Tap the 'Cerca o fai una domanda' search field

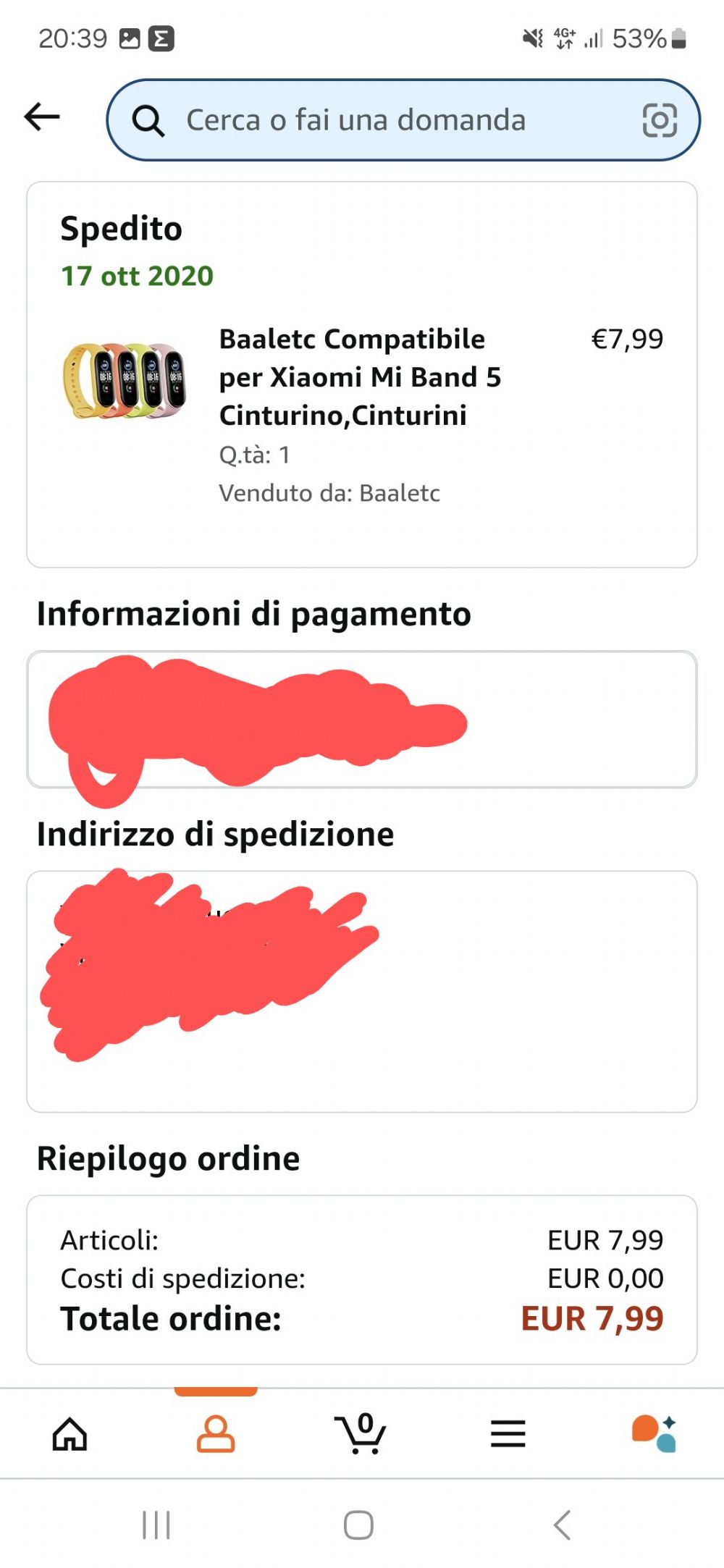tap(403, 119)
